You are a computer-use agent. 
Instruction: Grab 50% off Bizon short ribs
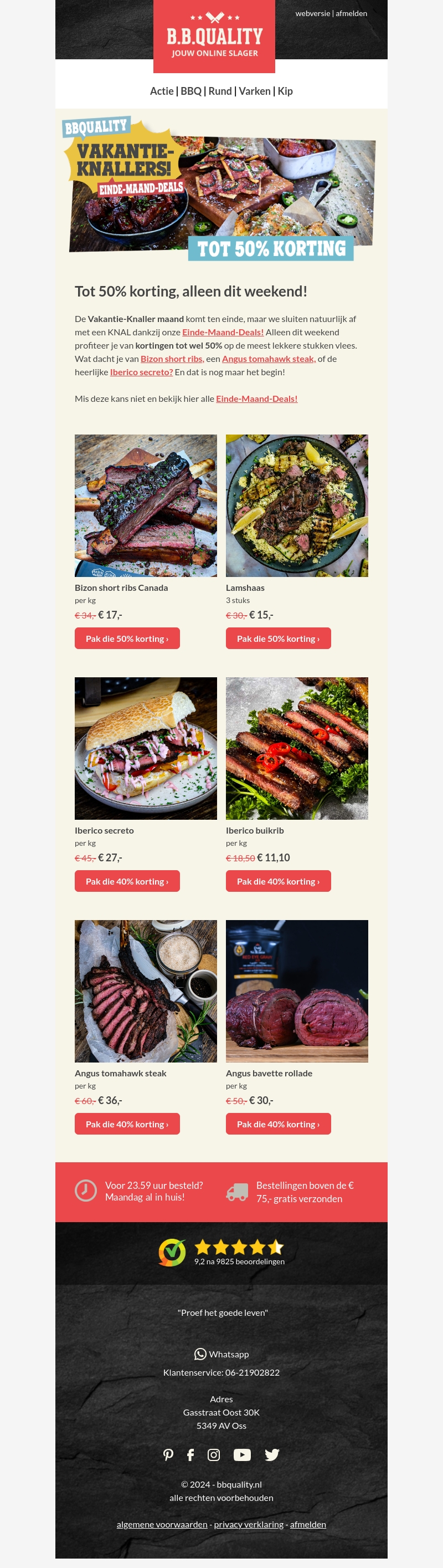127,639
